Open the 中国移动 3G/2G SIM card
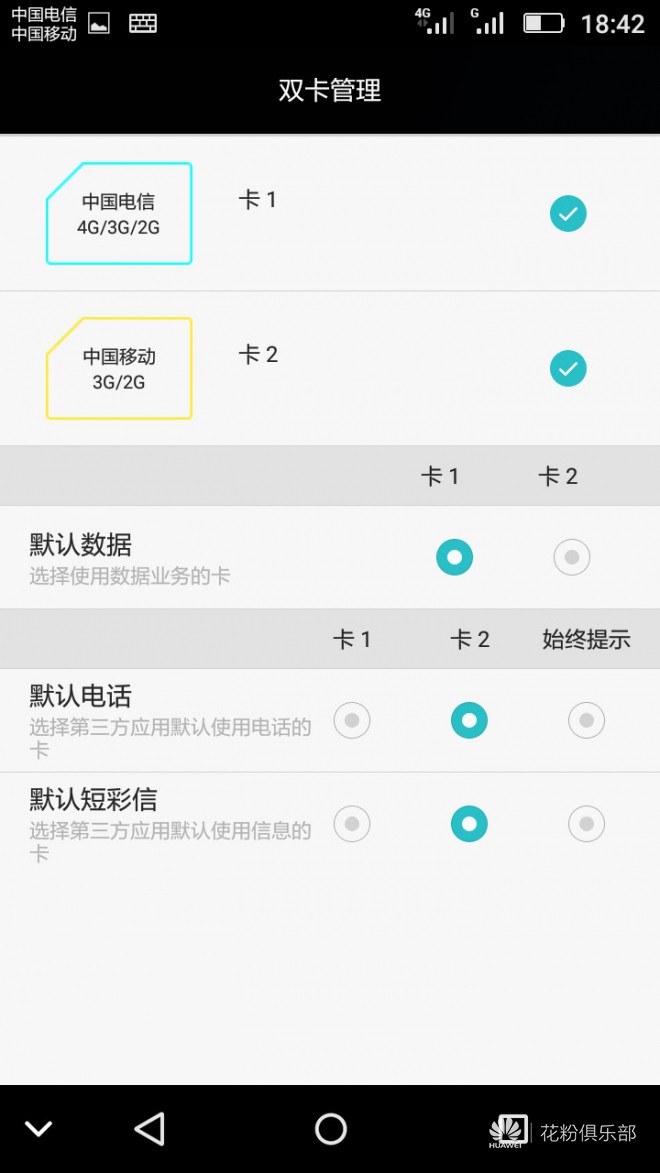The height and width of the screenshot is (1173, 660). 119,369
